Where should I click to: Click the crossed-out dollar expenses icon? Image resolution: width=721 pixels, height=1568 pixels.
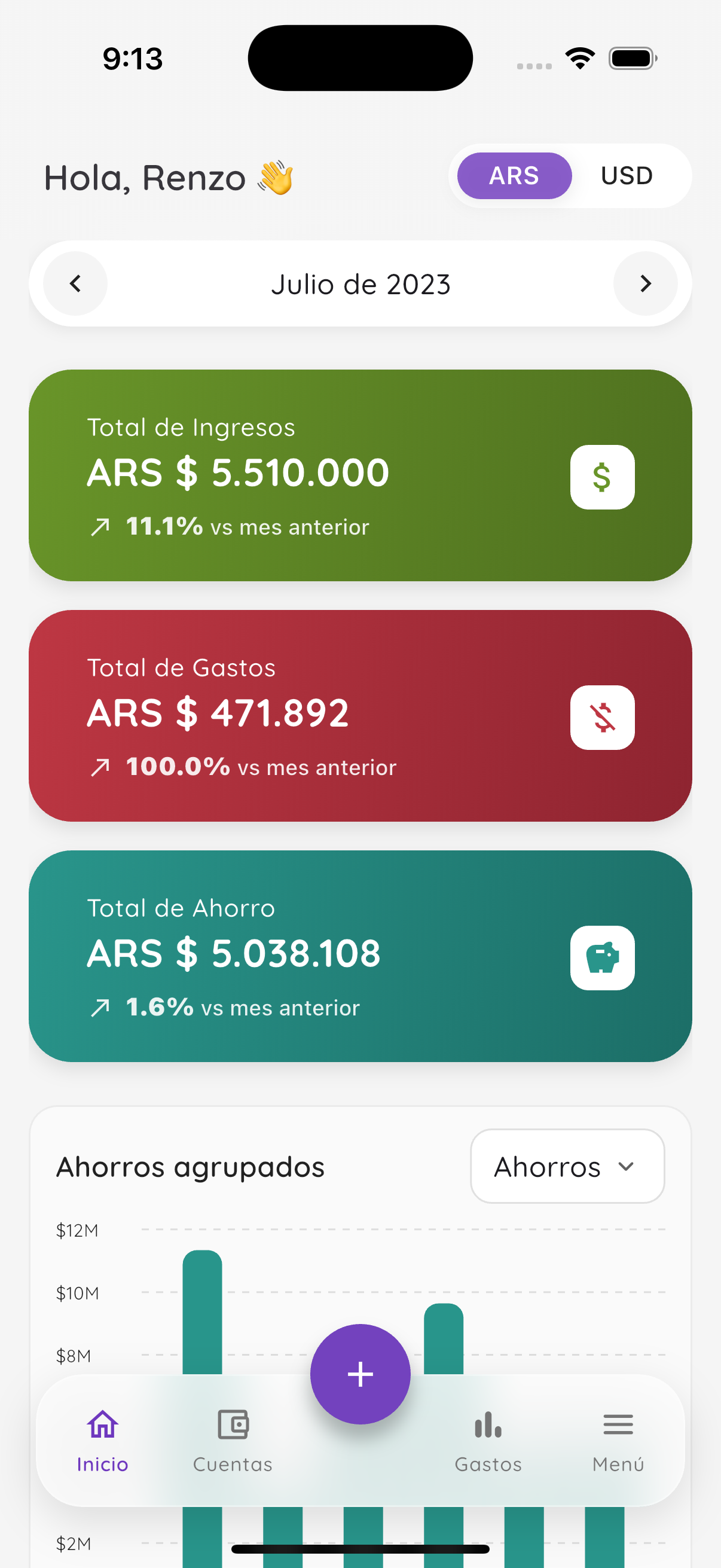point(602,717)
